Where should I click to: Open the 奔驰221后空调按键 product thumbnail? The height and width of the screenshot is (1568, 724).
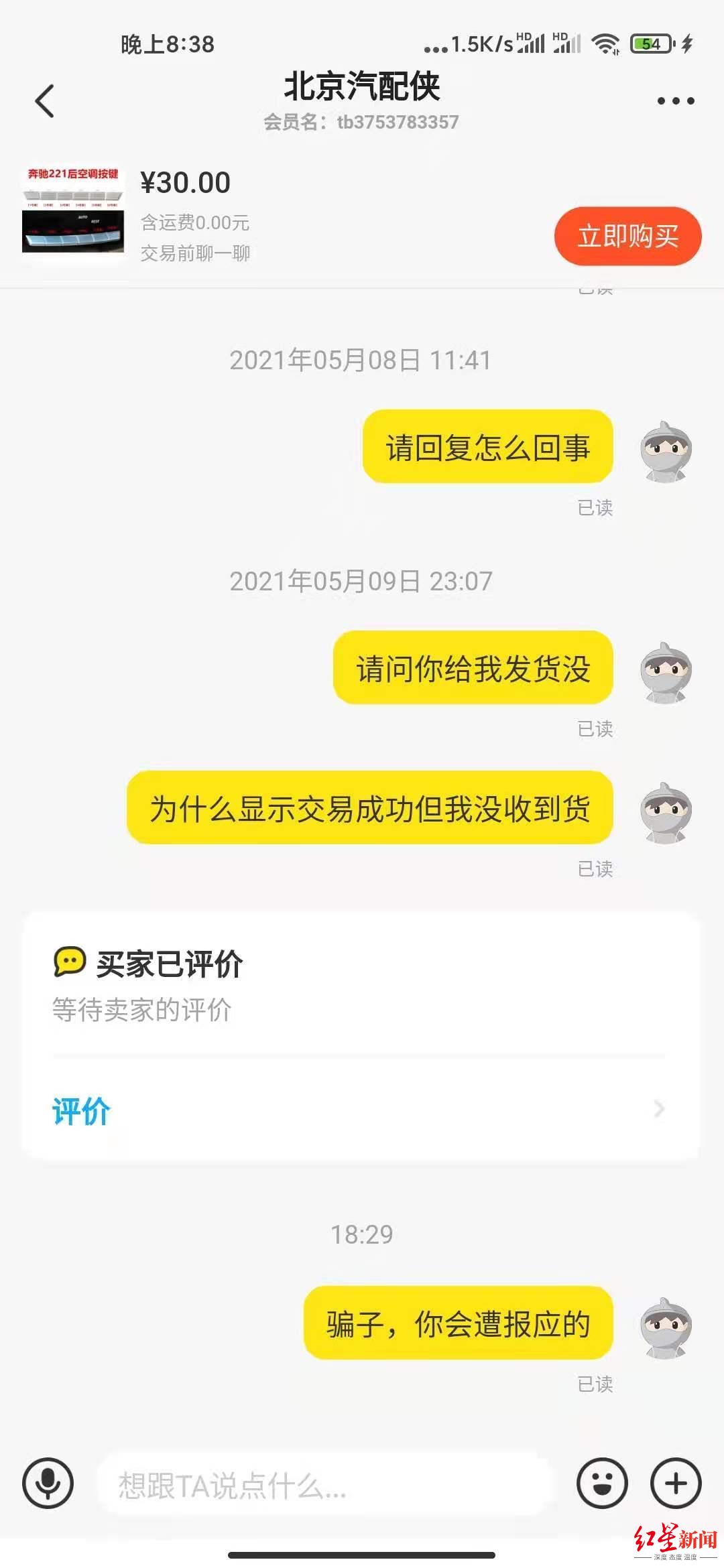click(x=73, y=213)
